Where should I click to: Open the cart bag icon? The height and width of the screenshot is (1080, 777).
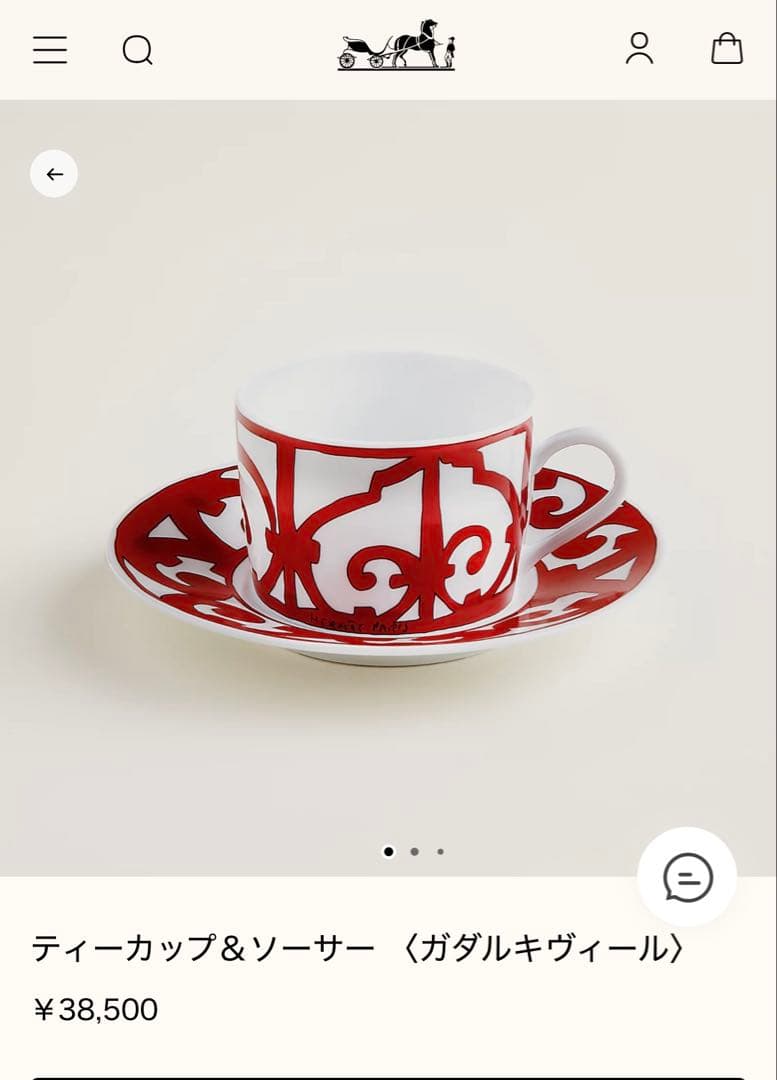727,50
